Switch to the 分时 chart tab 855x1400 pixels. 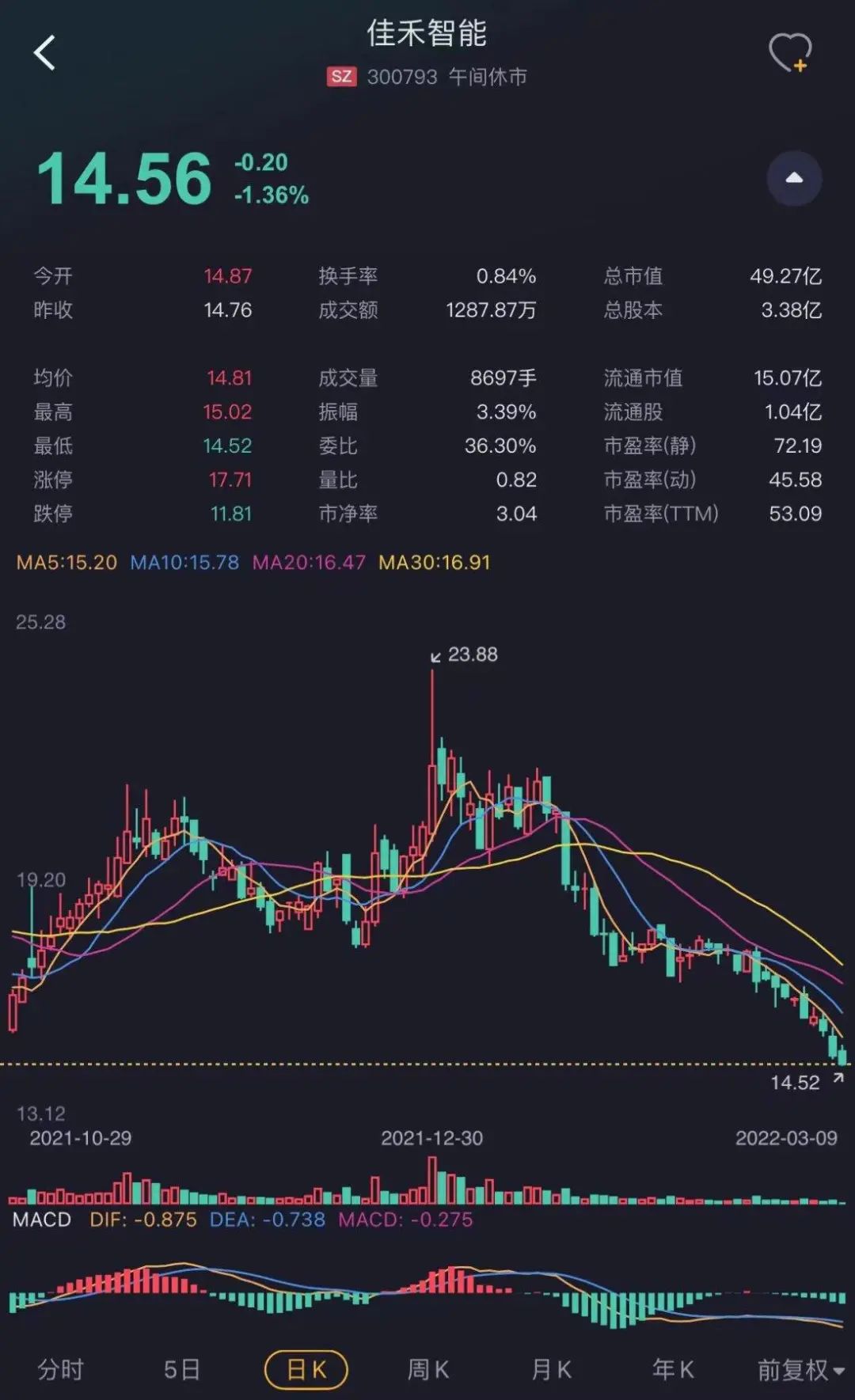pyautogui.click(x=61, y=1369)
